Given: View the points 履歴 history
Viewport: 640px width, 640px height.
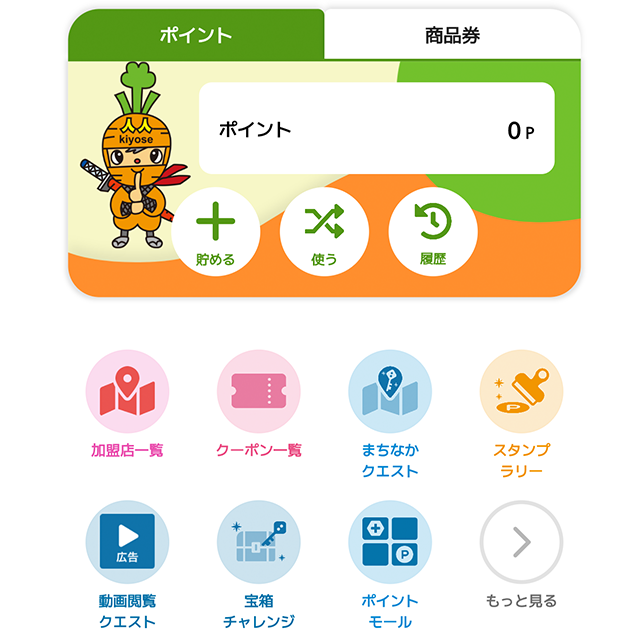Looking at the screenshot, I should click(x=433, y=231).
